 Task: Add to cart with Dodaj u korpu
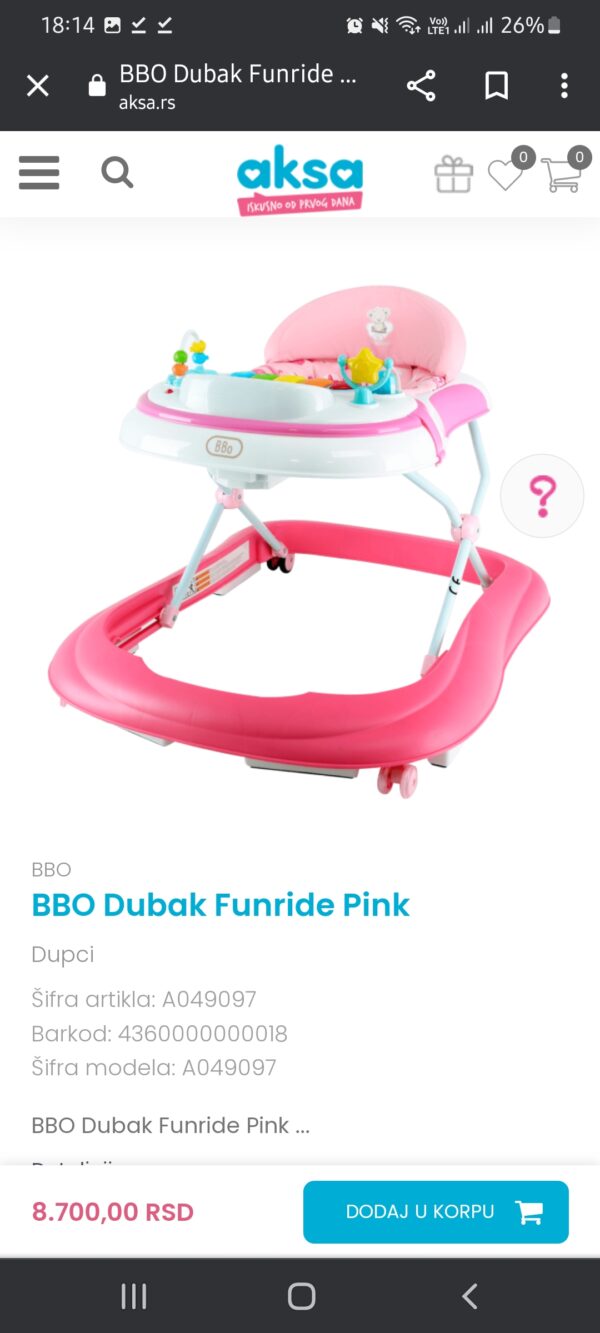coord(436,1212)
